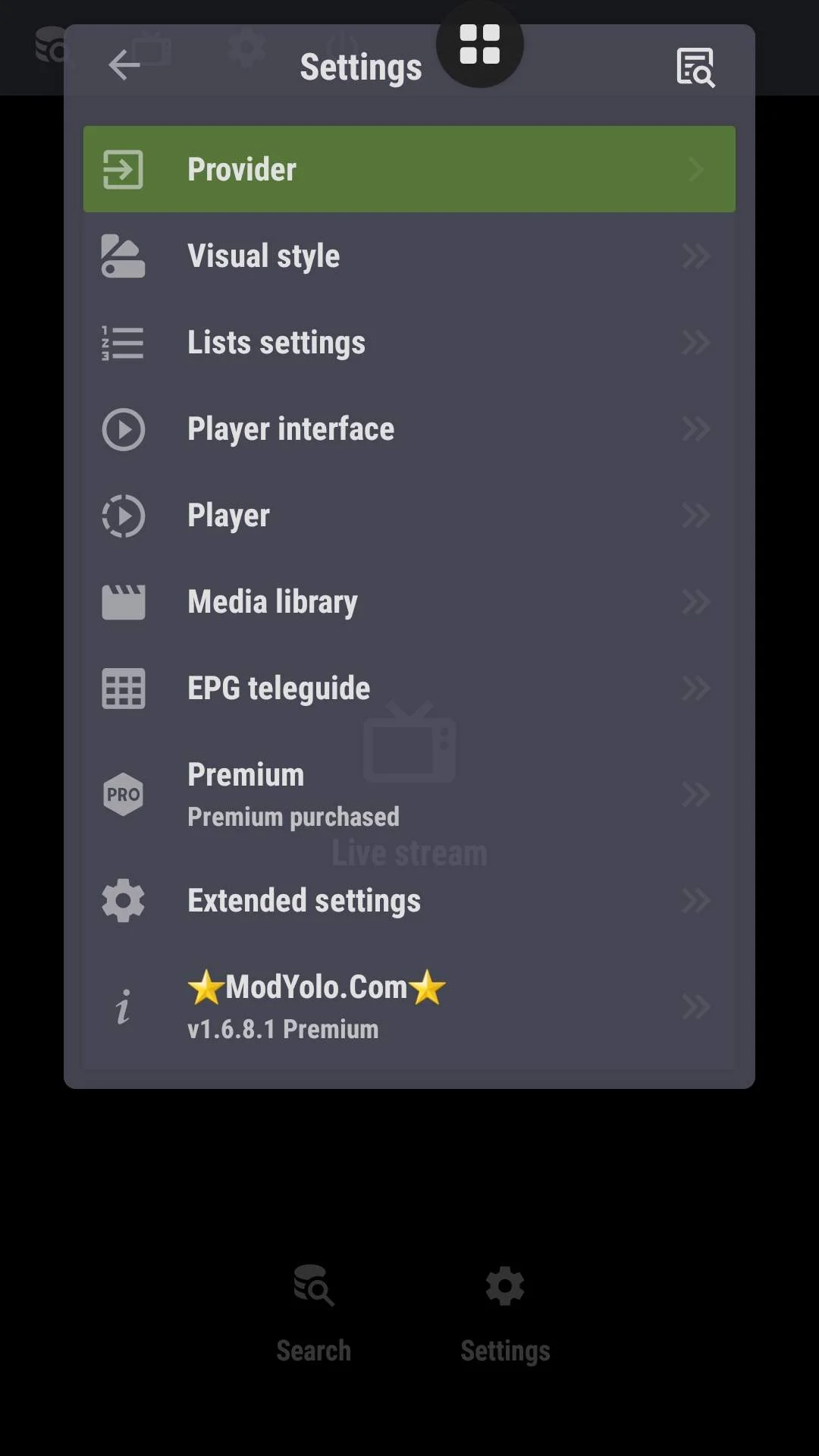Tap the four-squares grid button
819x1456 pixels.
pos(480,44)
